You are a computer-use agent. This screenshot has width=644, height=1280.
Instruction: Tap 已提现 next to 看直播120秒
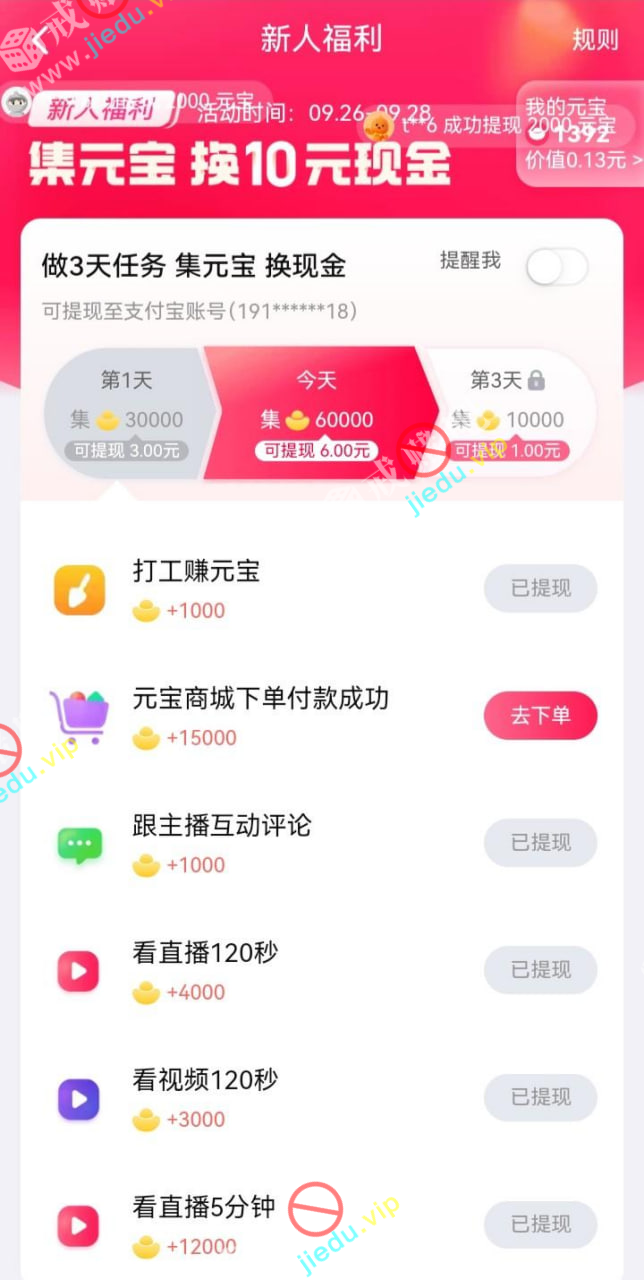[540, 970]
